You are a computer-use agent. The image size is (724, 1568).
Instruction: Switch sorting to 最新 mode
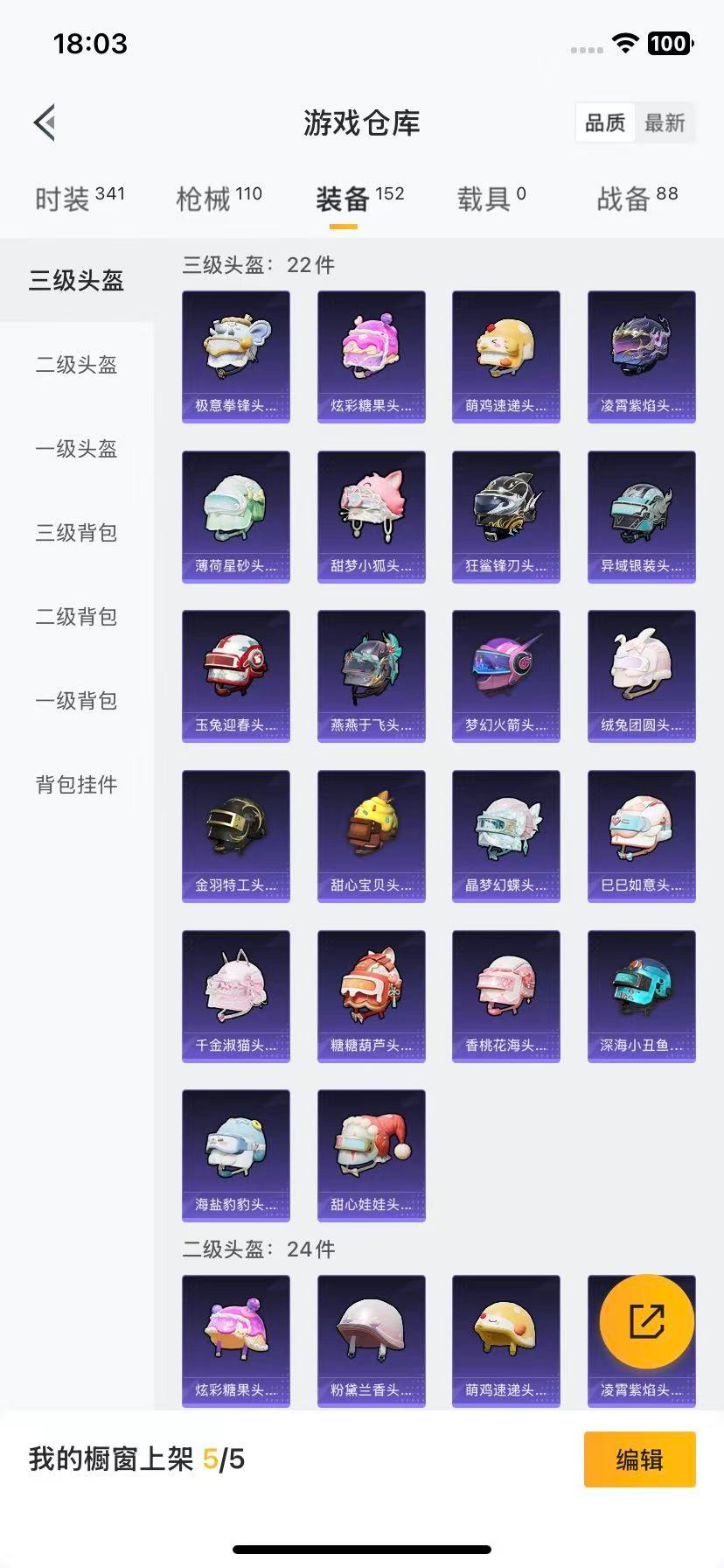665,123
